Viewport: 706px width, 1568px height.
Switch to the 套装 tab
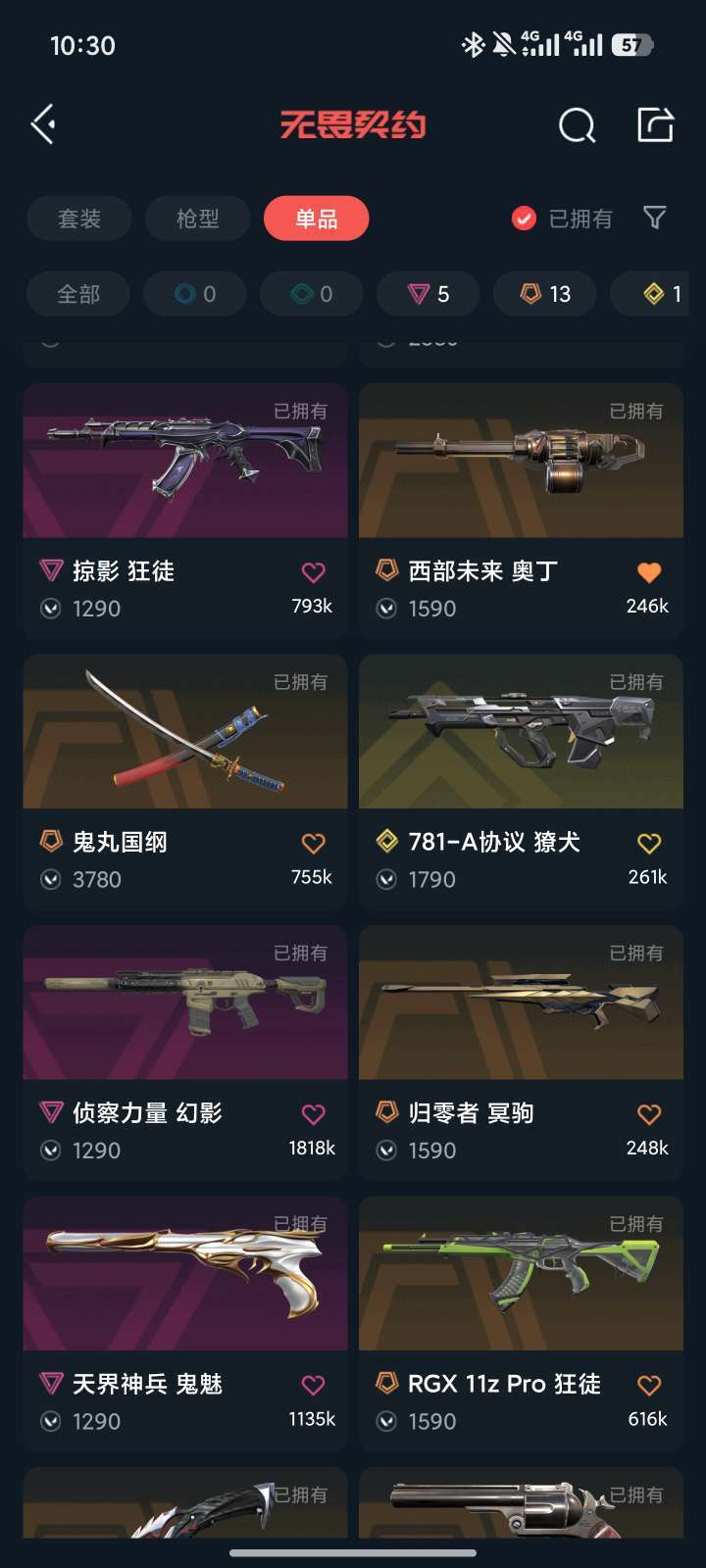[79, 219]
